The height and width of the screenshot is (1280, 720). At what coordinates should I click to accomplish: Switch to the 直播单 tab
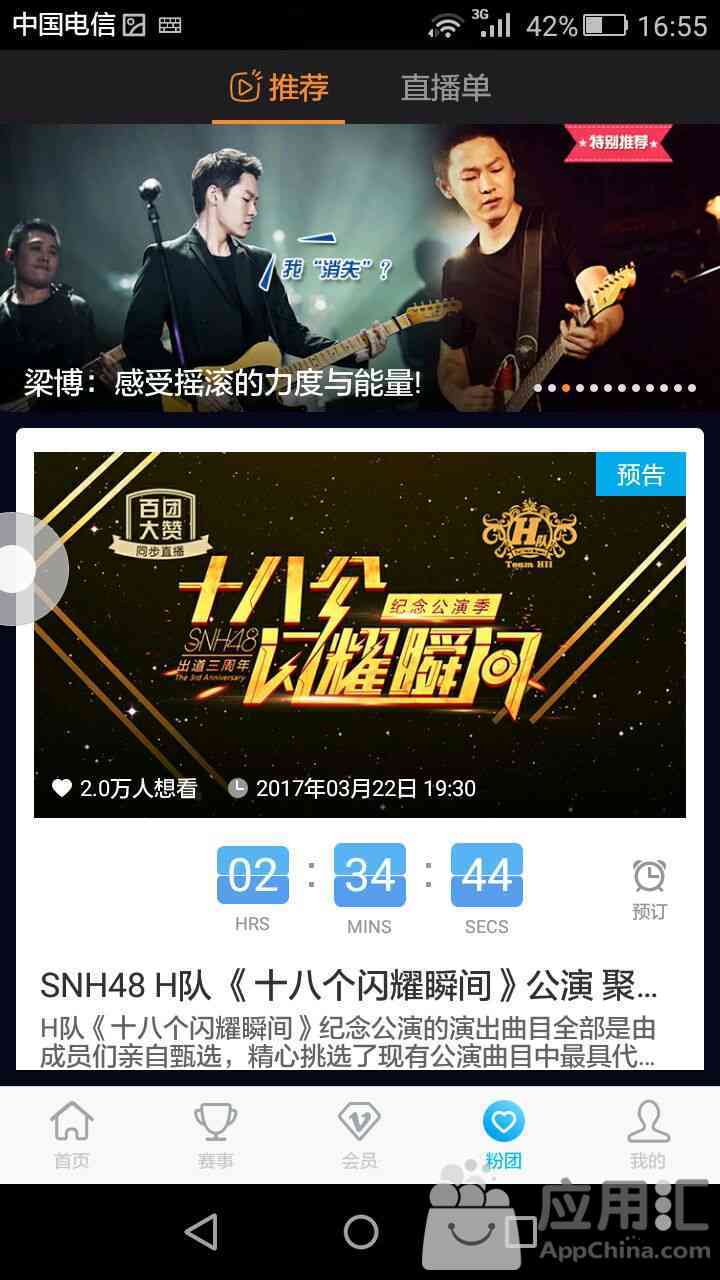click(446, 88)
